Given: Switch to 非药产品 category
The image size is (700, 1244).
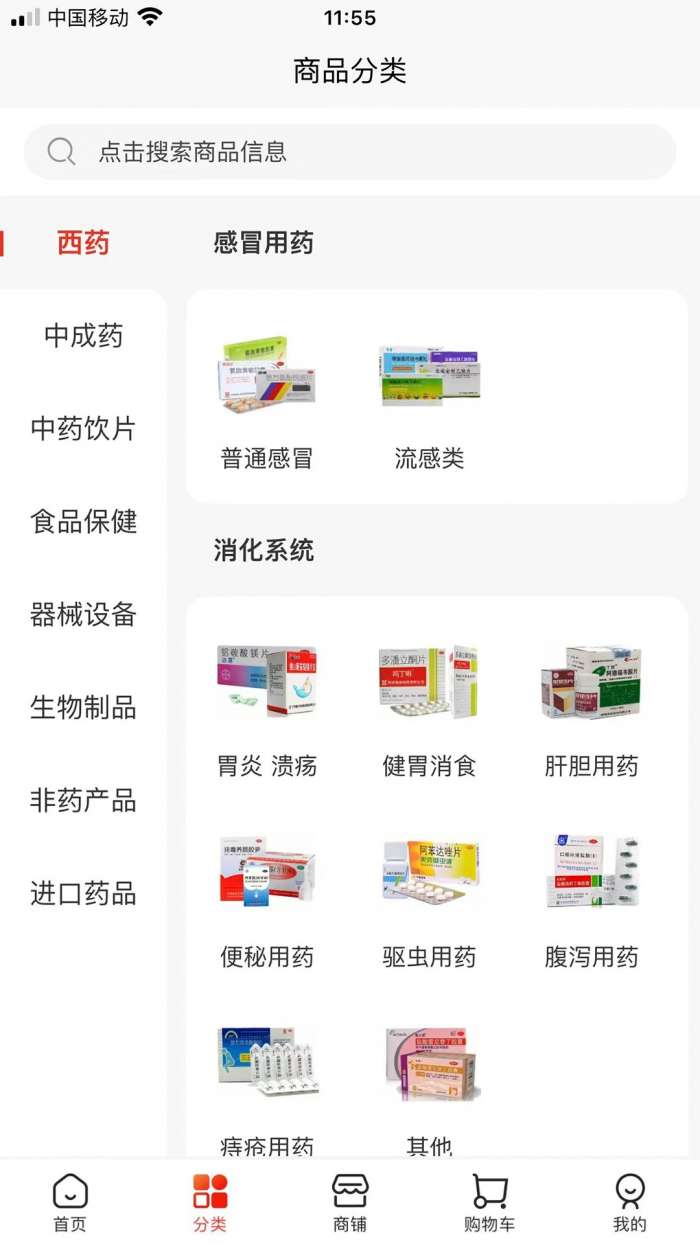Looking at the screenshot, I should [x=84, y=801].
